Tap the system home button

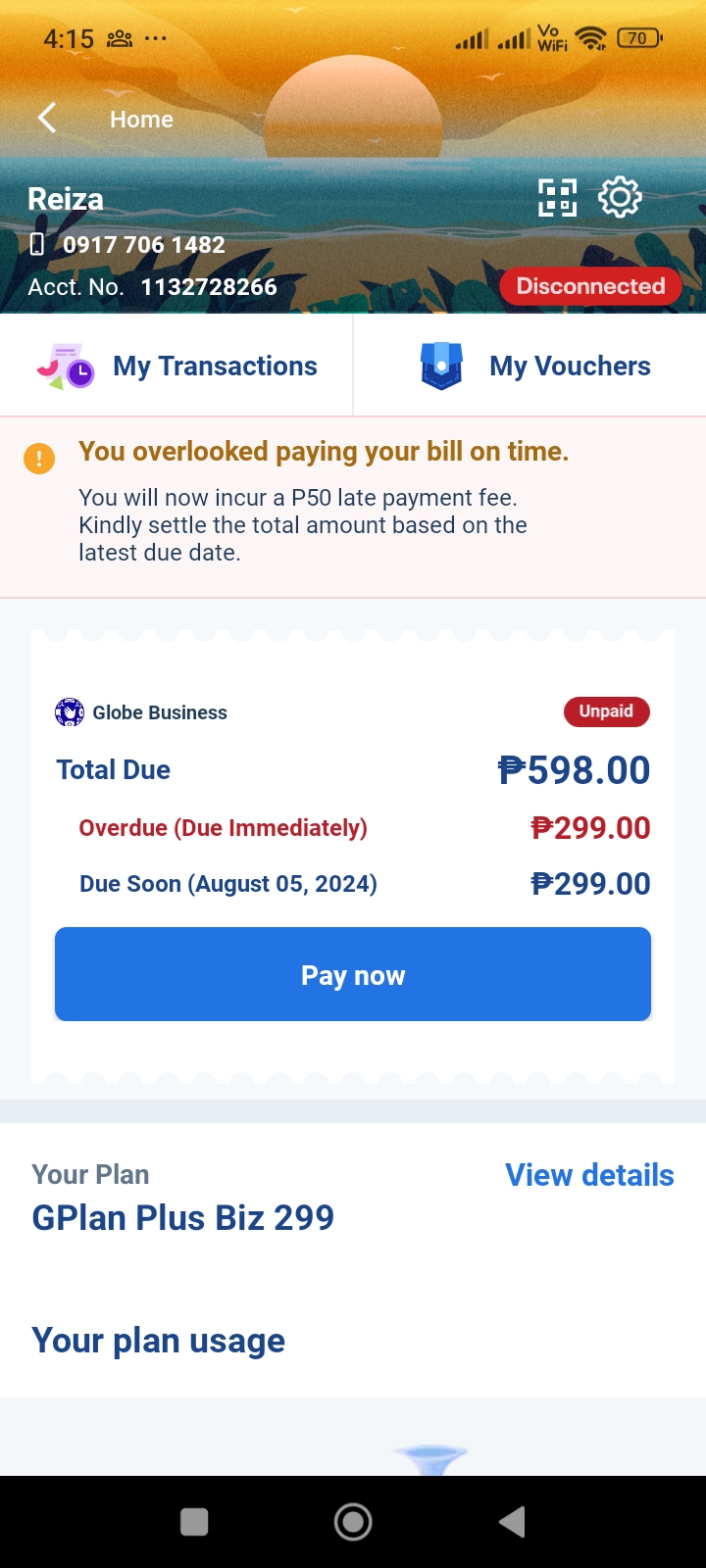click(353, 1522)
